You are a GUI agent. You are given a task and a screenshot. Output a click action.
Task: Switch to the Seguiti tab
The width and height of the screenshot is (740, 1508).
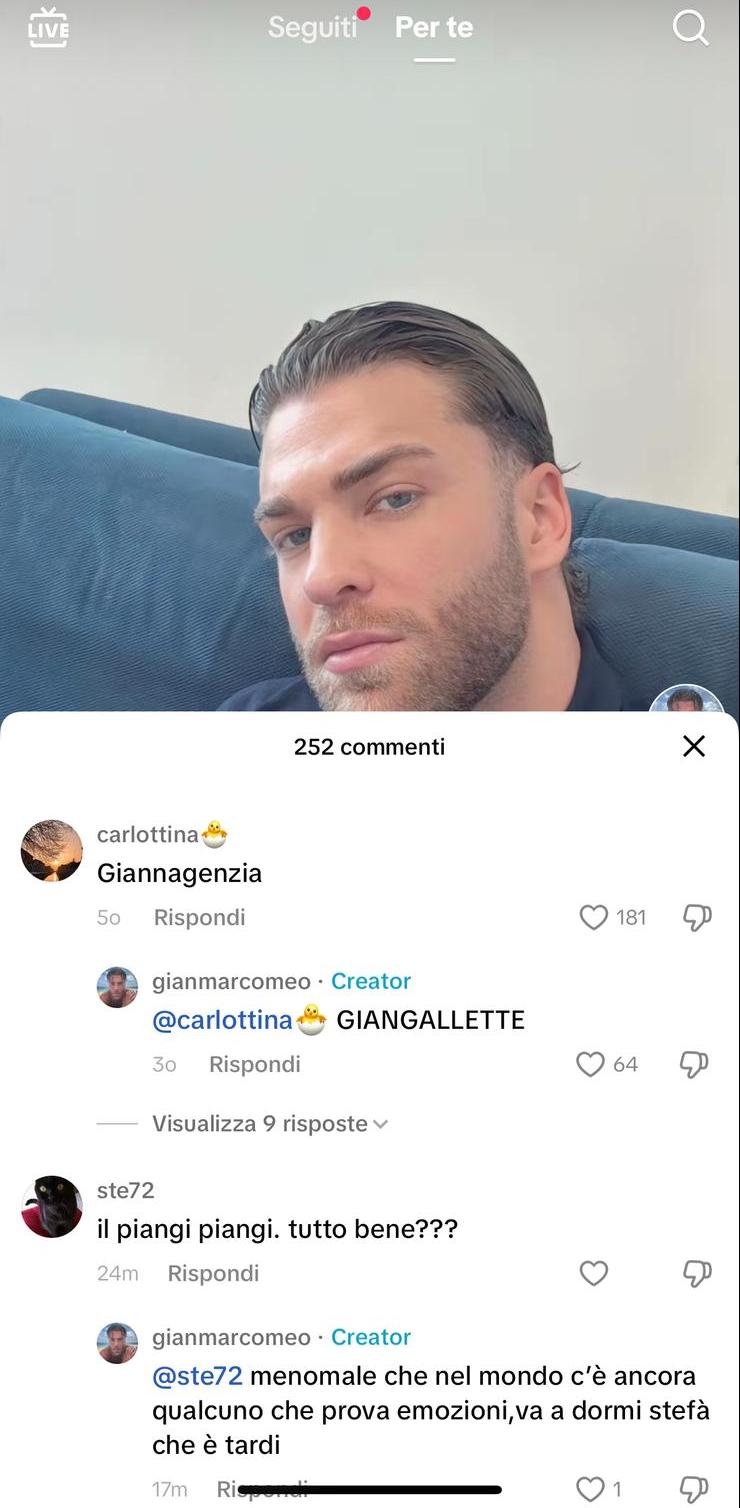(312, 28)
